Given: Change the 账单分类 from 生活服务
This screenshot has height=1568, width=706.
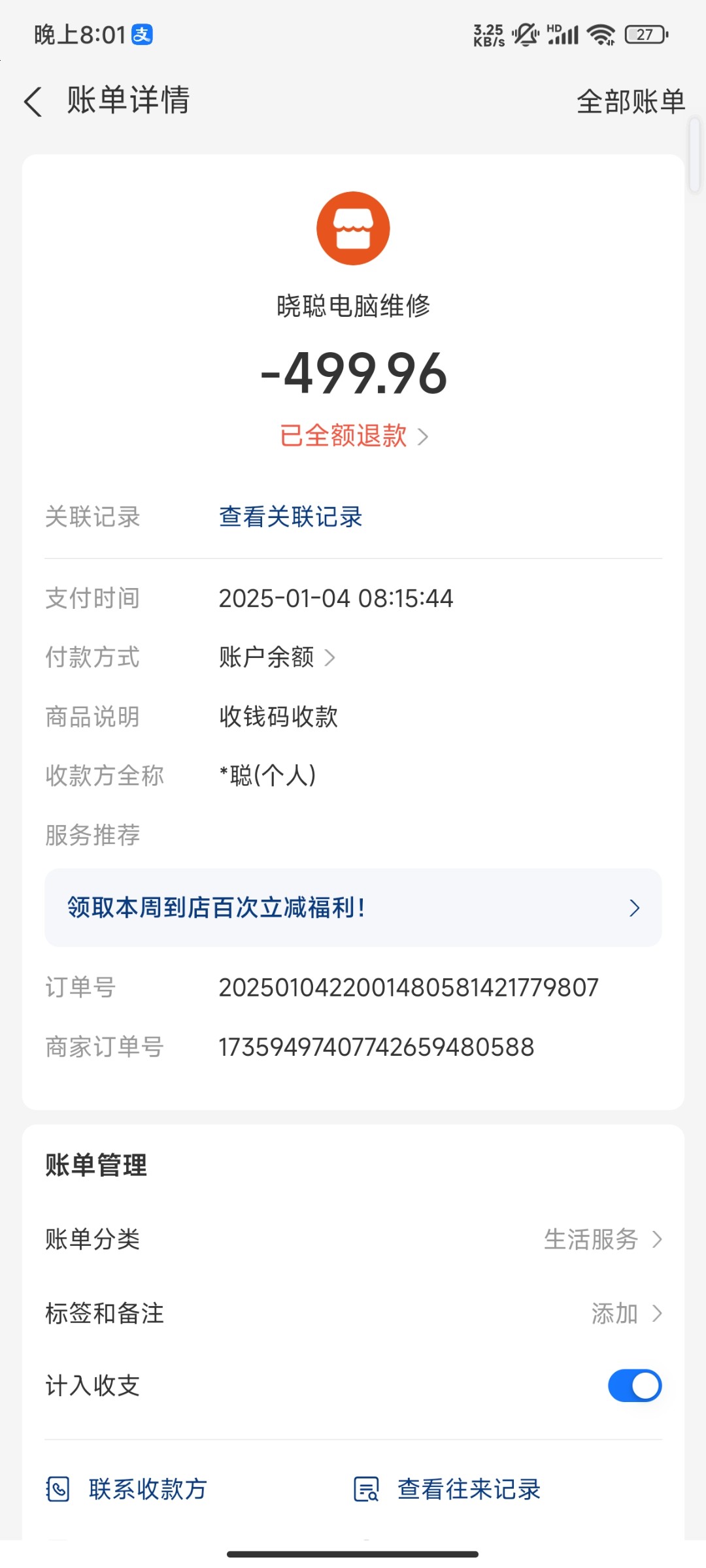Looking at the screenshot, I should tap(353, 1239).
